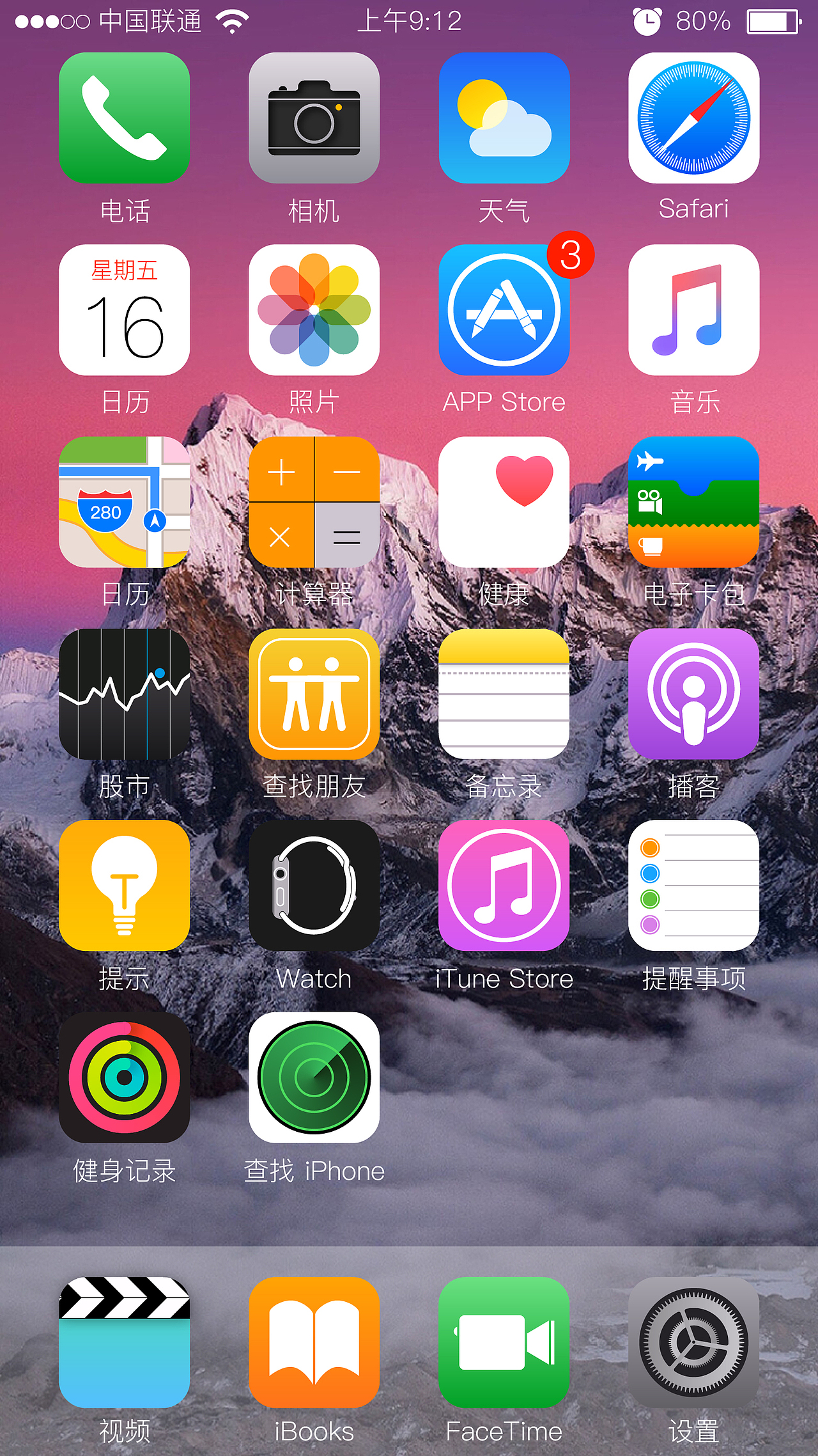Launch Safari browser
This screenshot has width=818, height=1456.
point(693,118)
